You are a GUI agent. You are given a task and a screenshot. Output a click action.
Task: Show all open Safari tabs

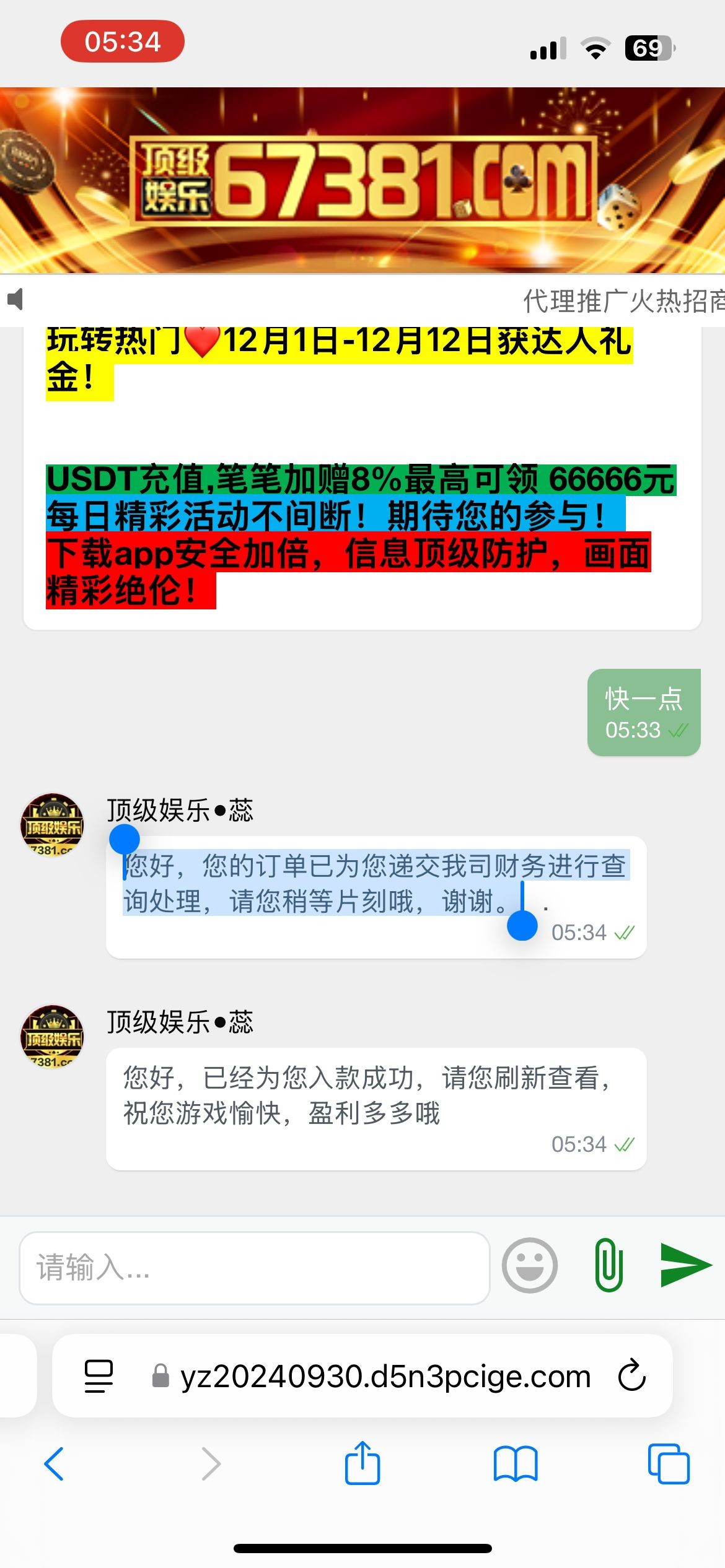[x=669, y=1464]
